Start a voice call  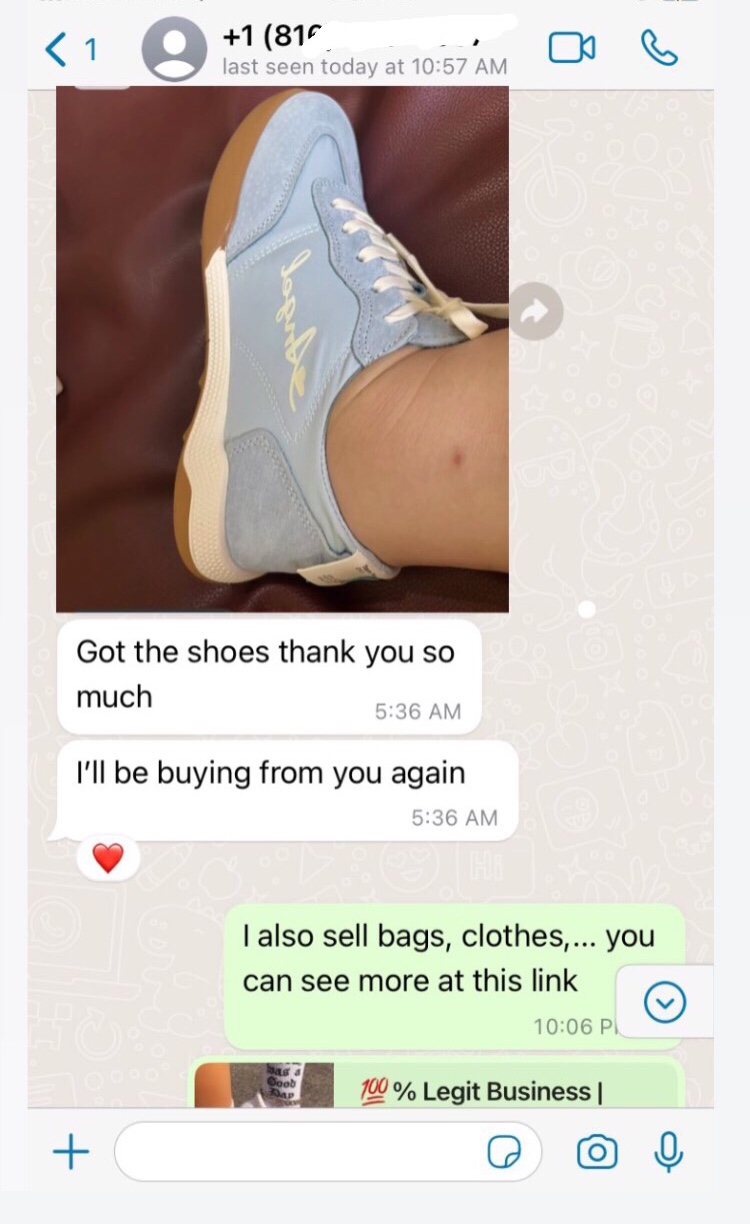[x=659, y=47]
